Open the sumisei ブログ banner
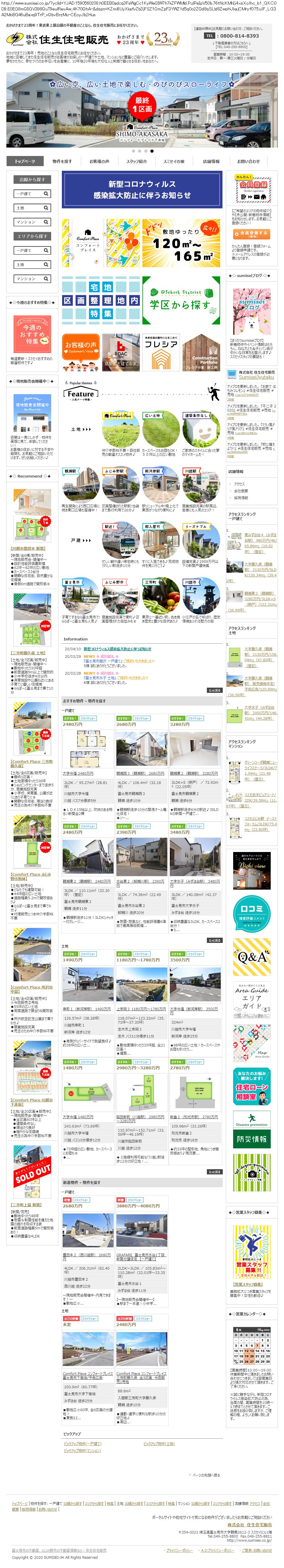Viewport: 284px width, 1568px height. pyautogui.click(x=252, y=311)
